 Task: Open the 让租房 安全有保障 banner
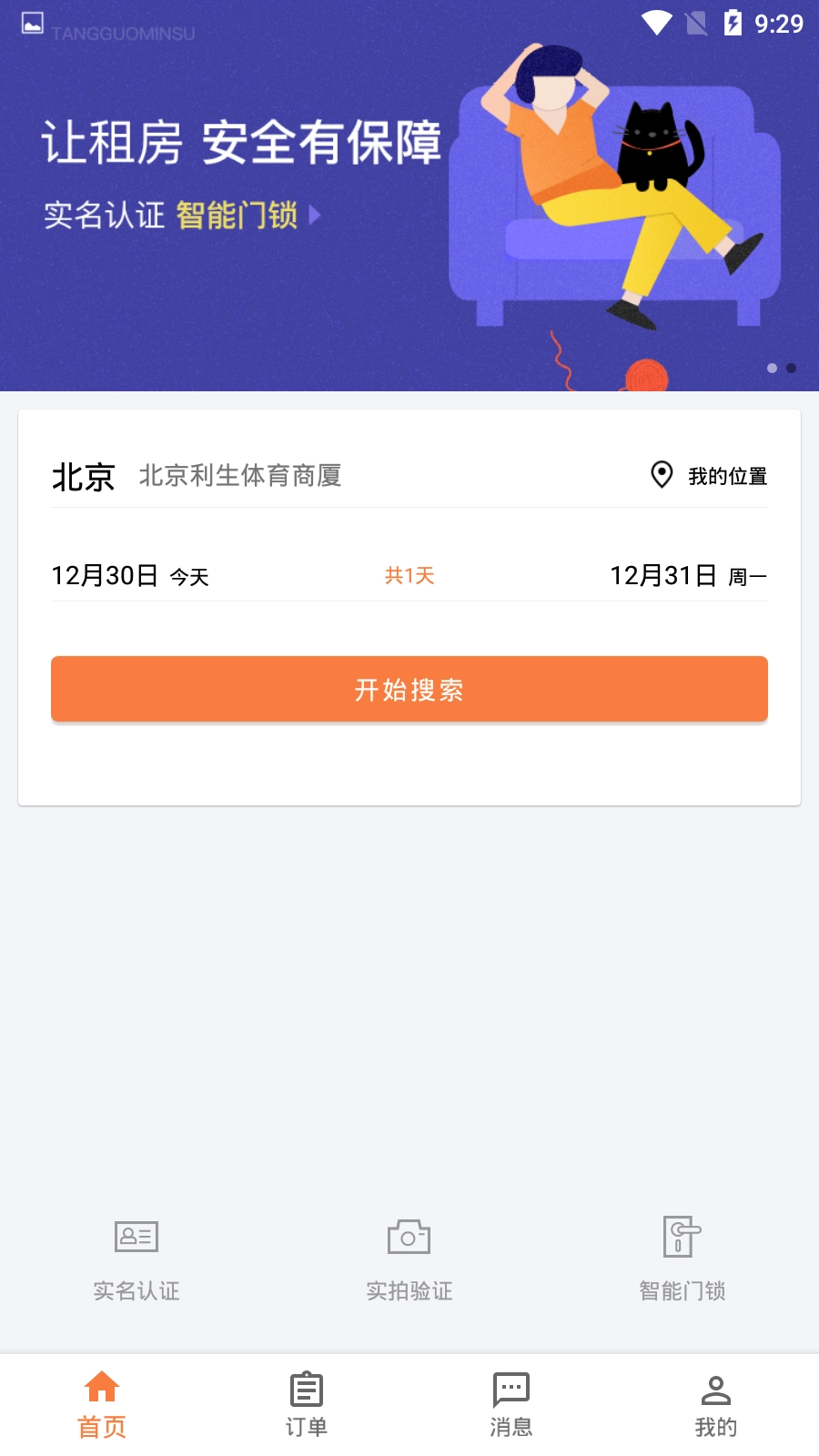(x=409, y=196)
